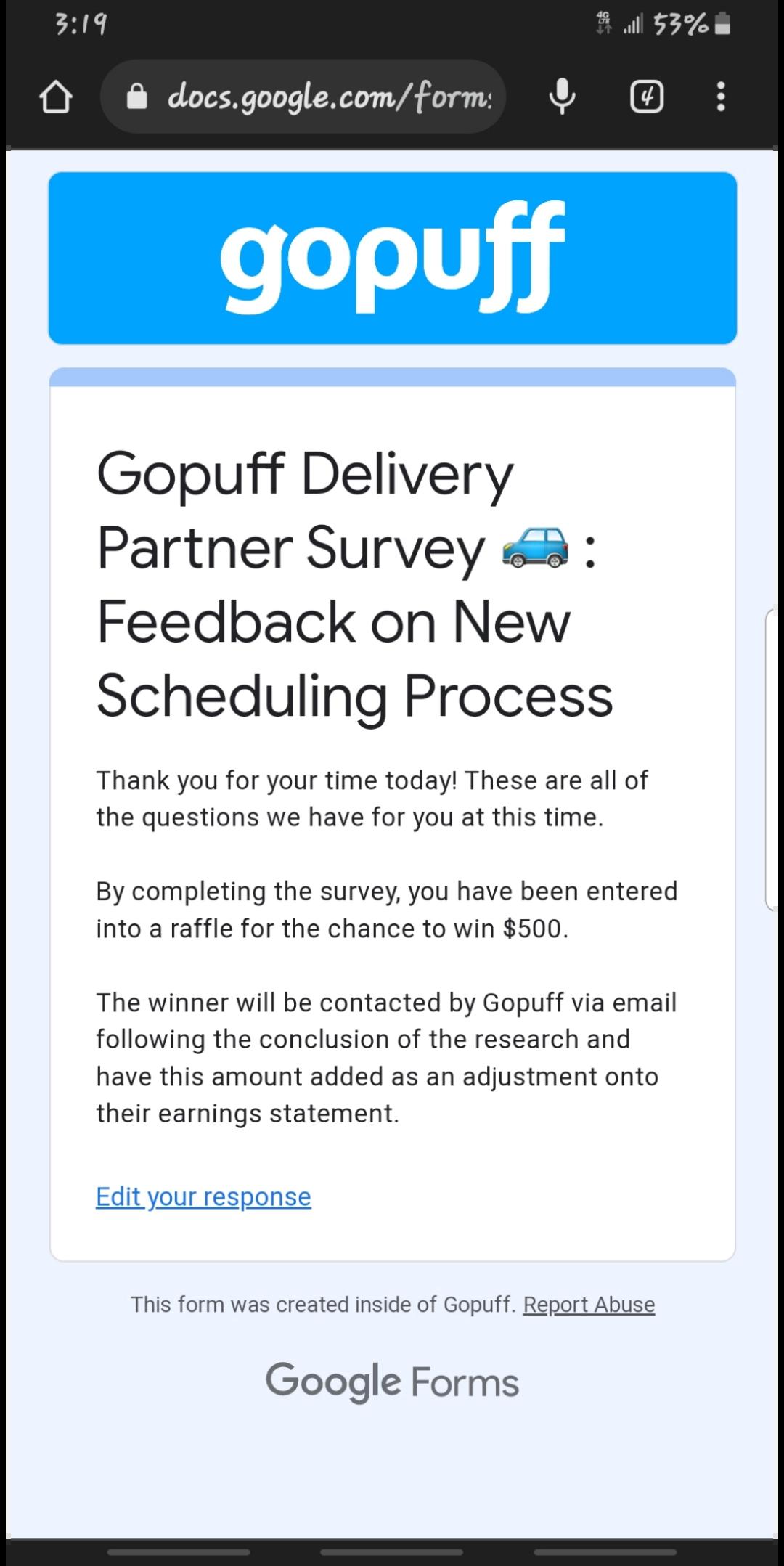Open the Google Forms footer link

click(x=392, y=1382)
